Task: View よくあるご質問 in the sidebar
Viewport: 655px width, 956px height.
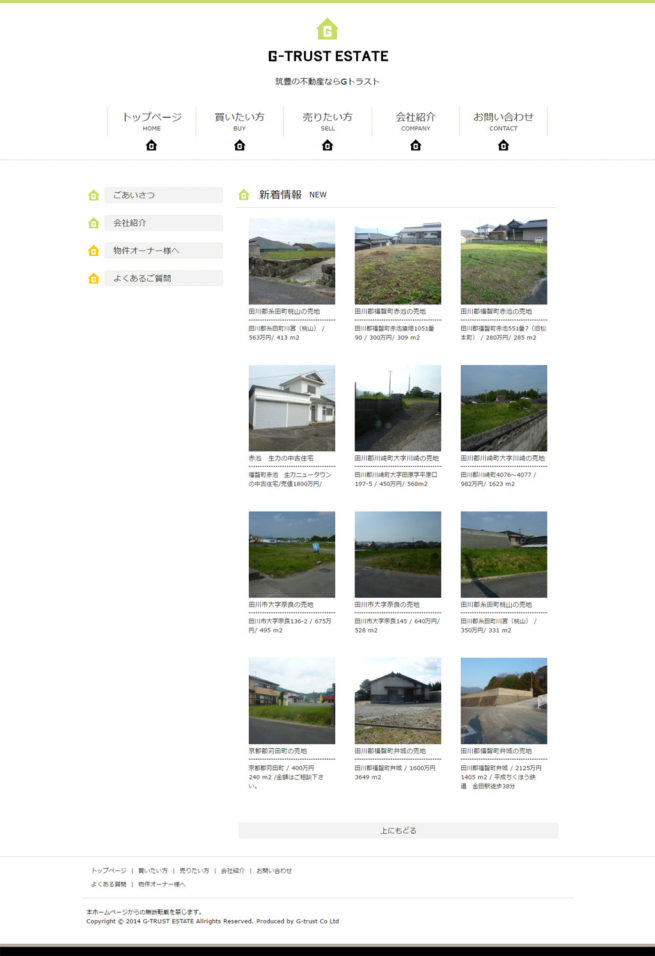Action: (x=163, y=278)
